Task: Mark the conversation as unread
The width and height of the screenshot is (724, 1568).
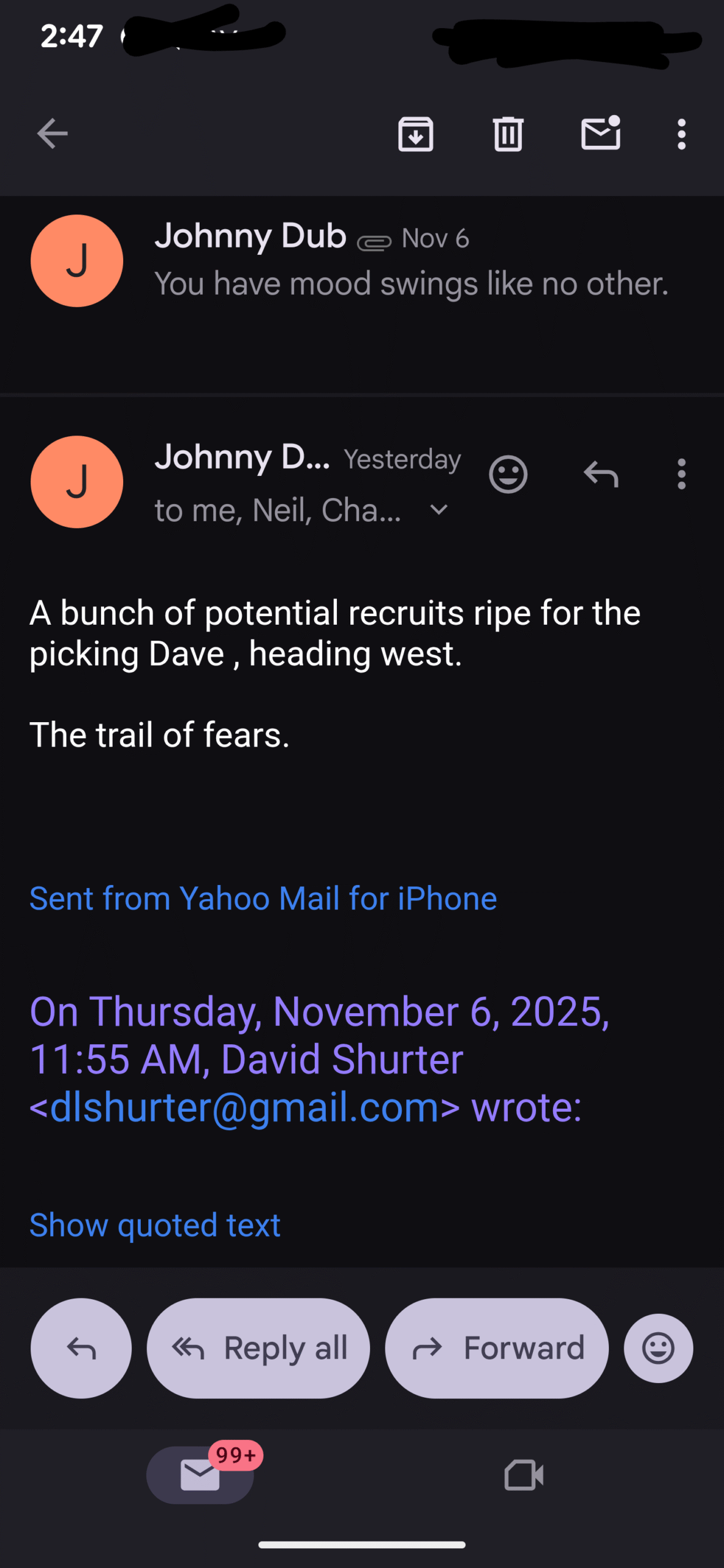Action: pyautogui.click(x=600, y=133)
